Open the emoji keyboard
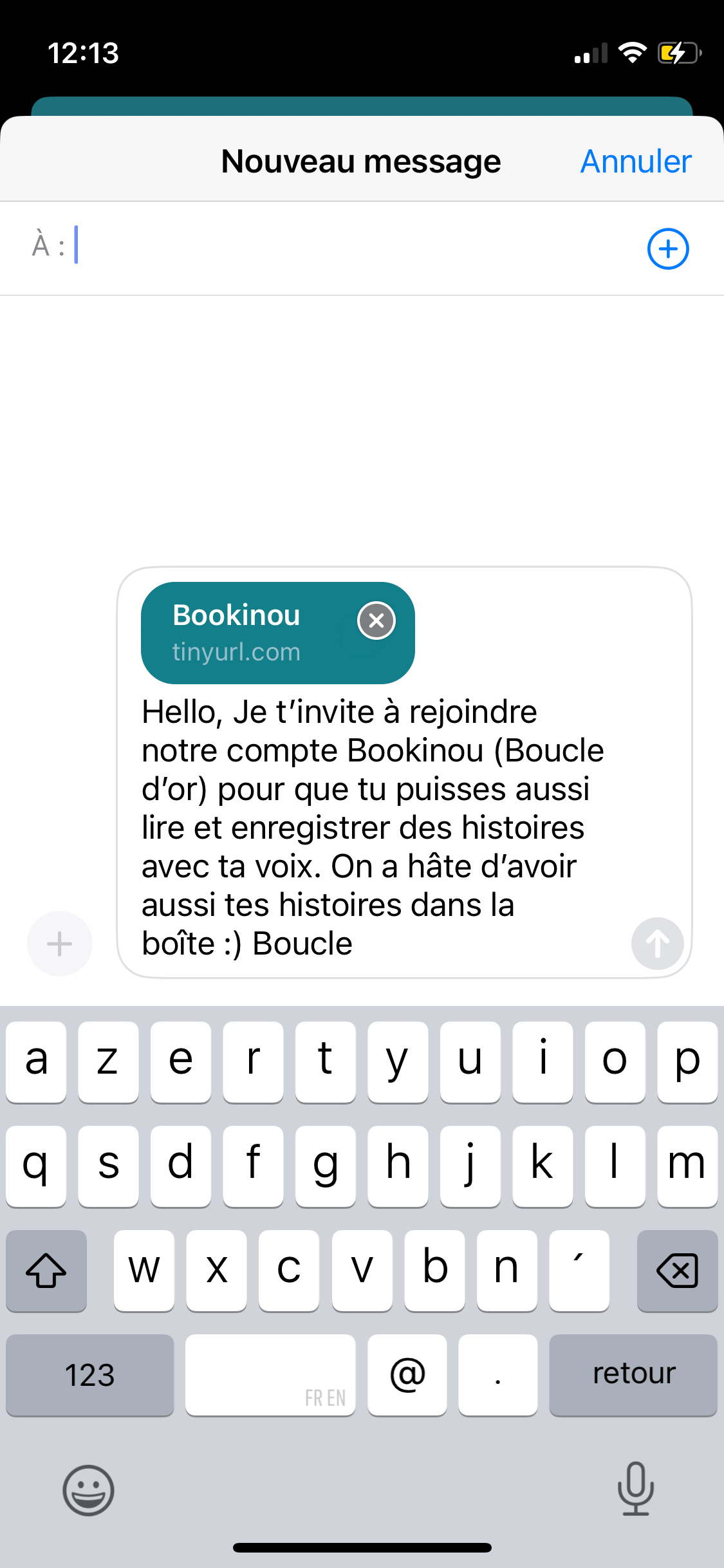The width and height of the screenshot is (724, 1568). (88, 1490)
